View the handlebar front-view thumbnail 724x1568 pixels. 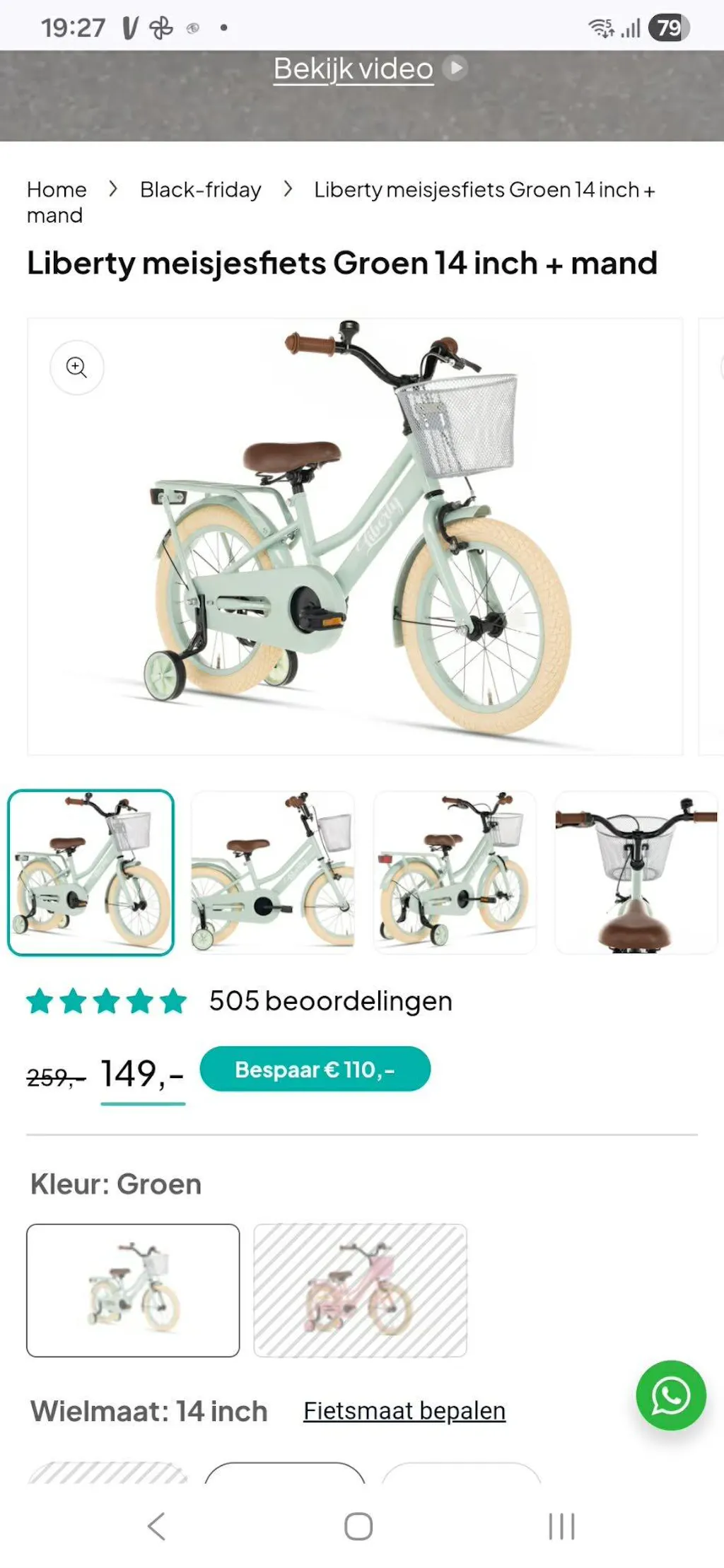pyautogui.click(x=636, y=872)
